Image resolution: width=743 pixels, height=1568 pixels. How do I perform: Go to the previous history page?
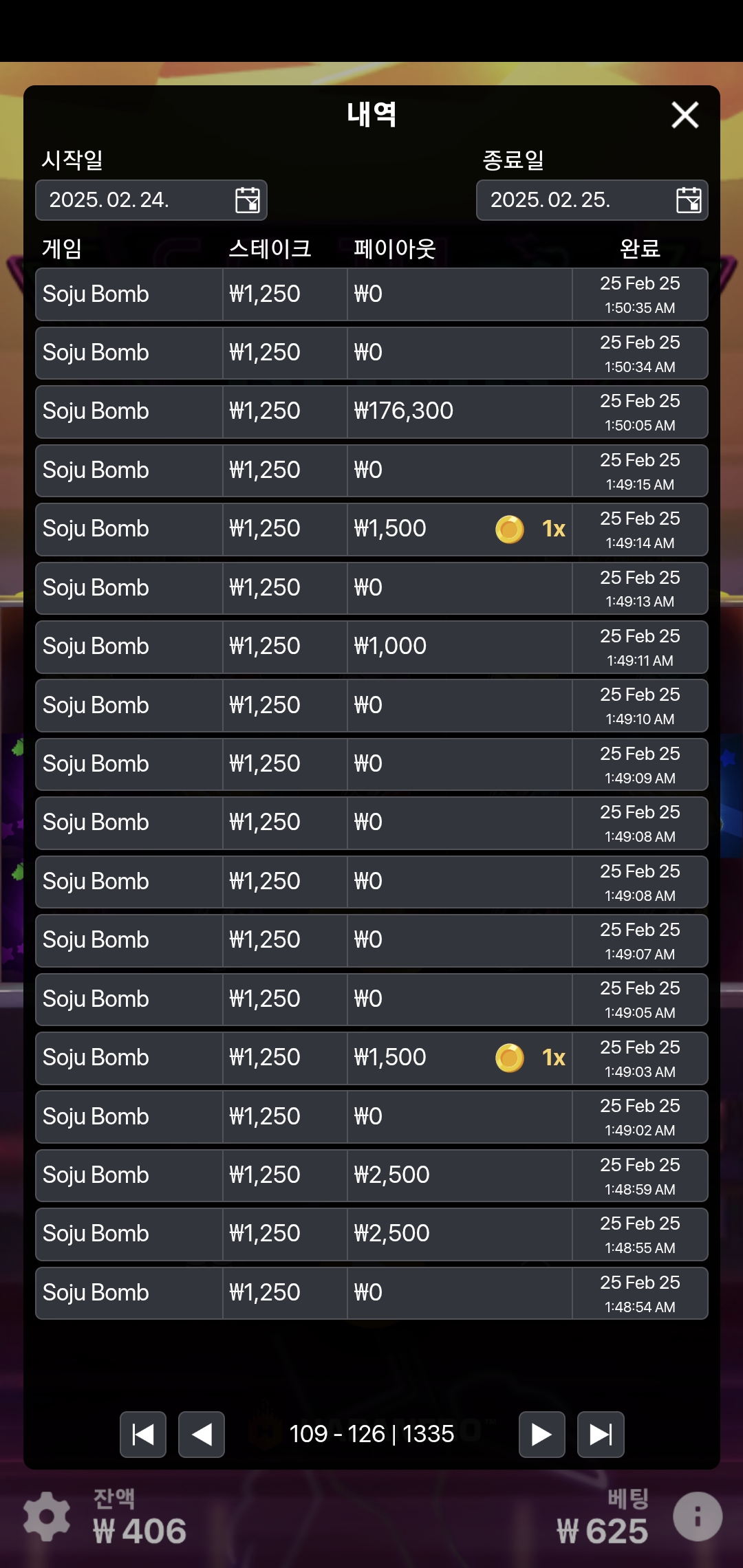(x=202, y=1435)
